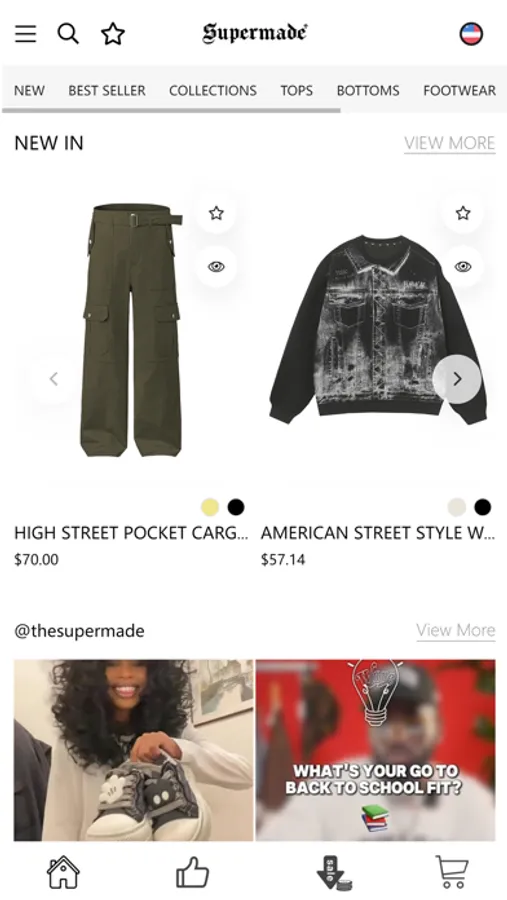Select the TOPS category
This screenshot has height=900, width=507.
coord(296,91)
